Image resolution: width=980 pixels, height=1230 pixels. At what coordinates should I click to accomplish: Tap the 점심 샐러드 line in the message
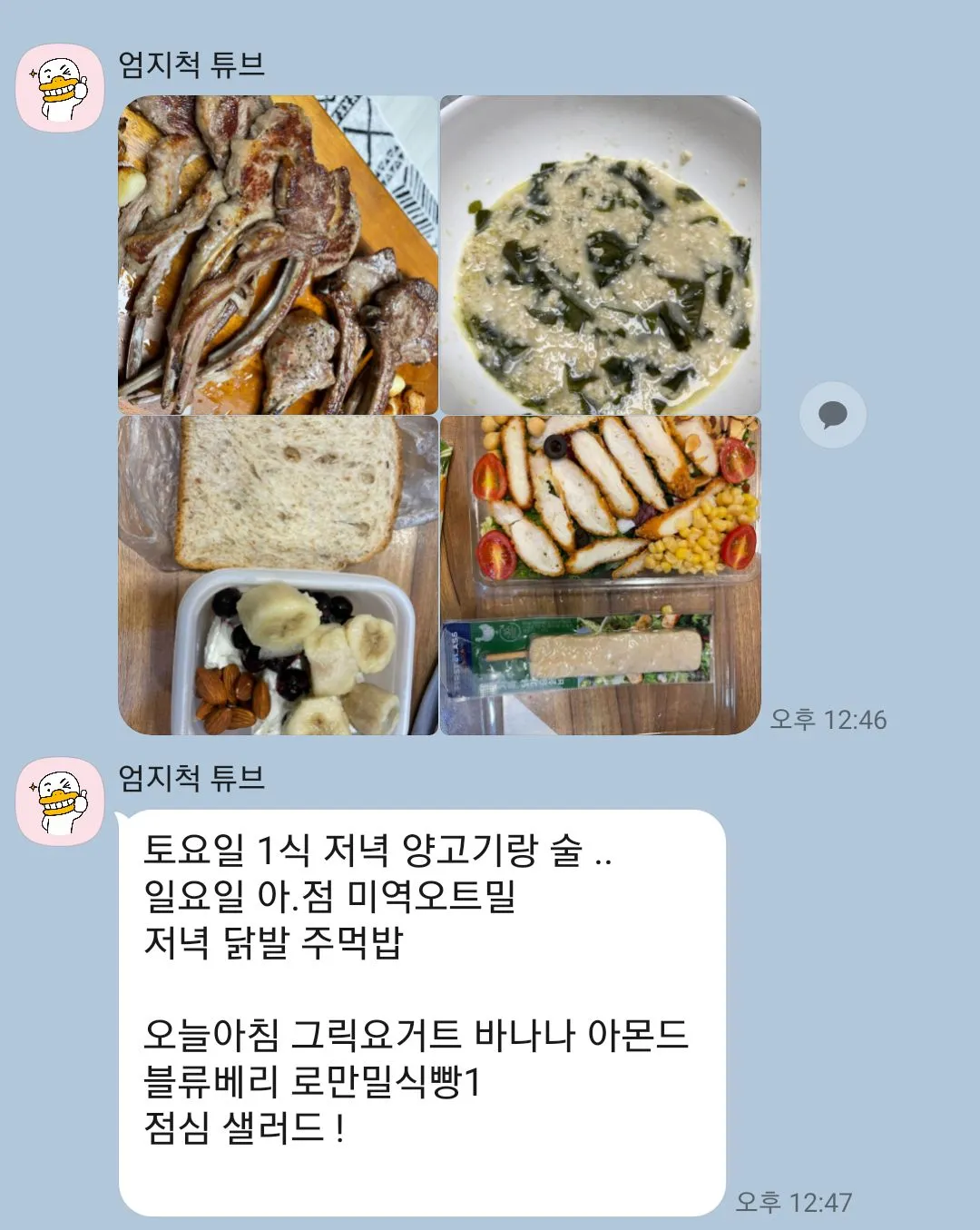point(245,1127)
